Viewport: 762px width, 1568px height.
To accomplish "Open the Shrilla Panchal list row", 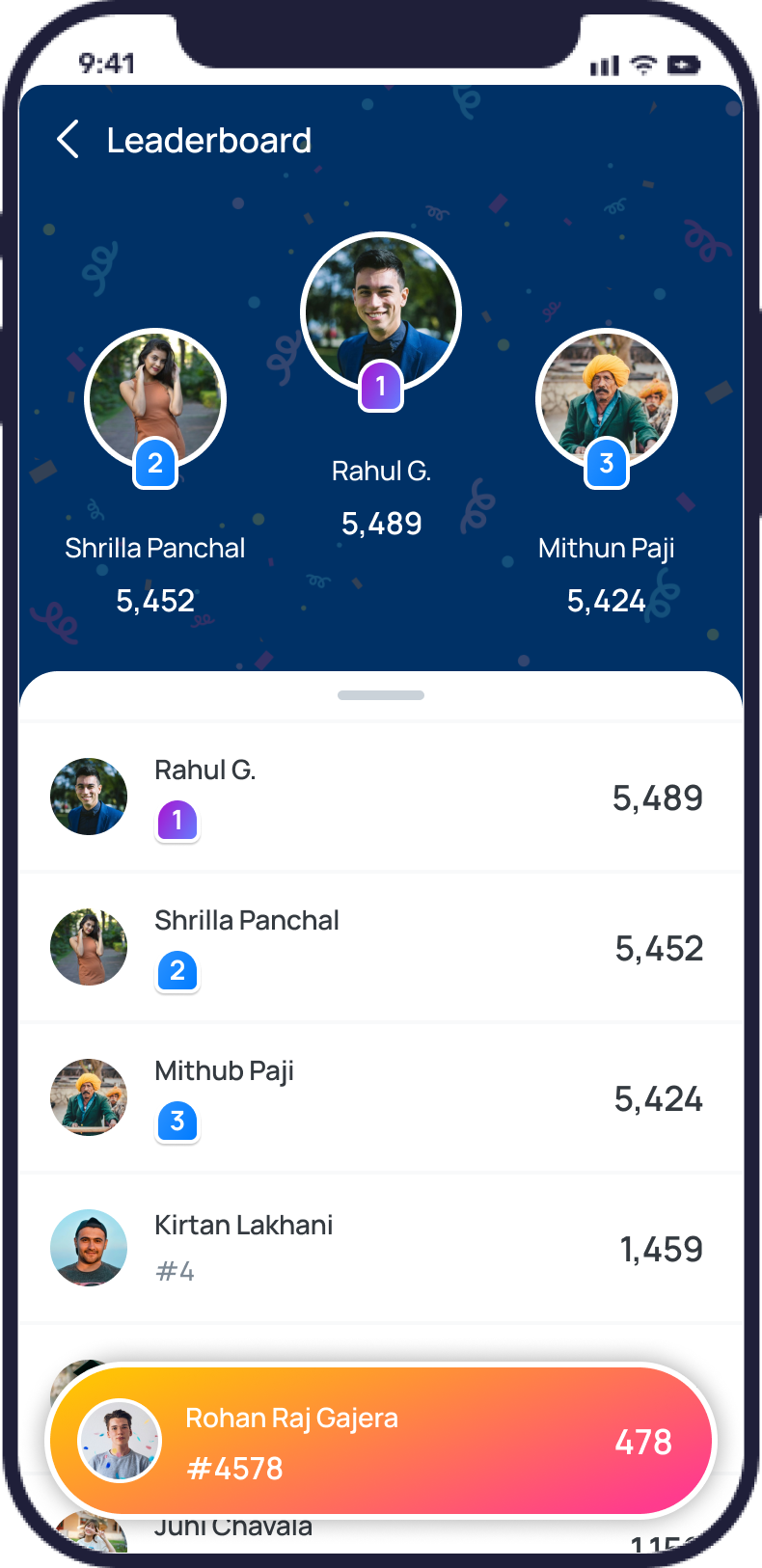I will coord(381,948).
